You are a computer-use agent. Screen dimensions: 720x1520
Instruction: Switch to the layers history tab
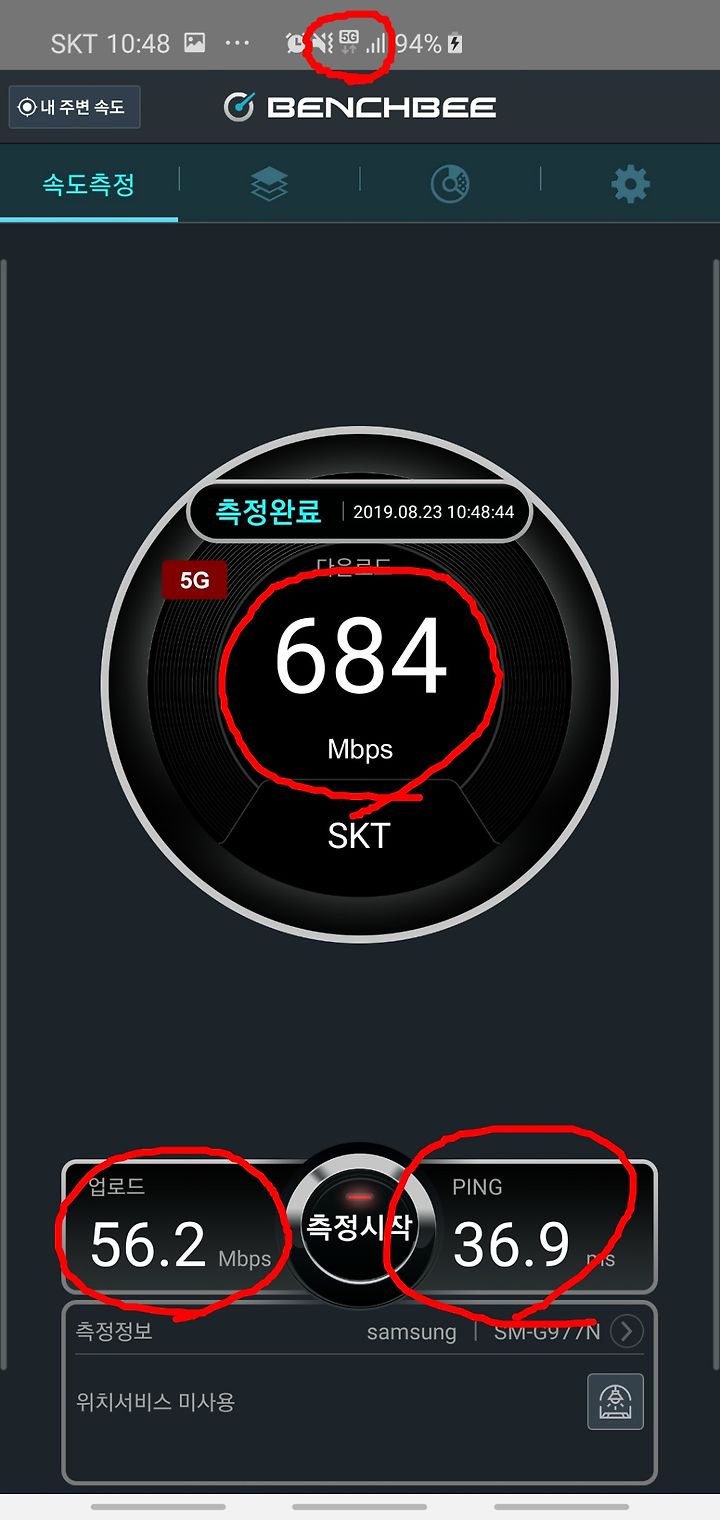(x=269, y=184)
